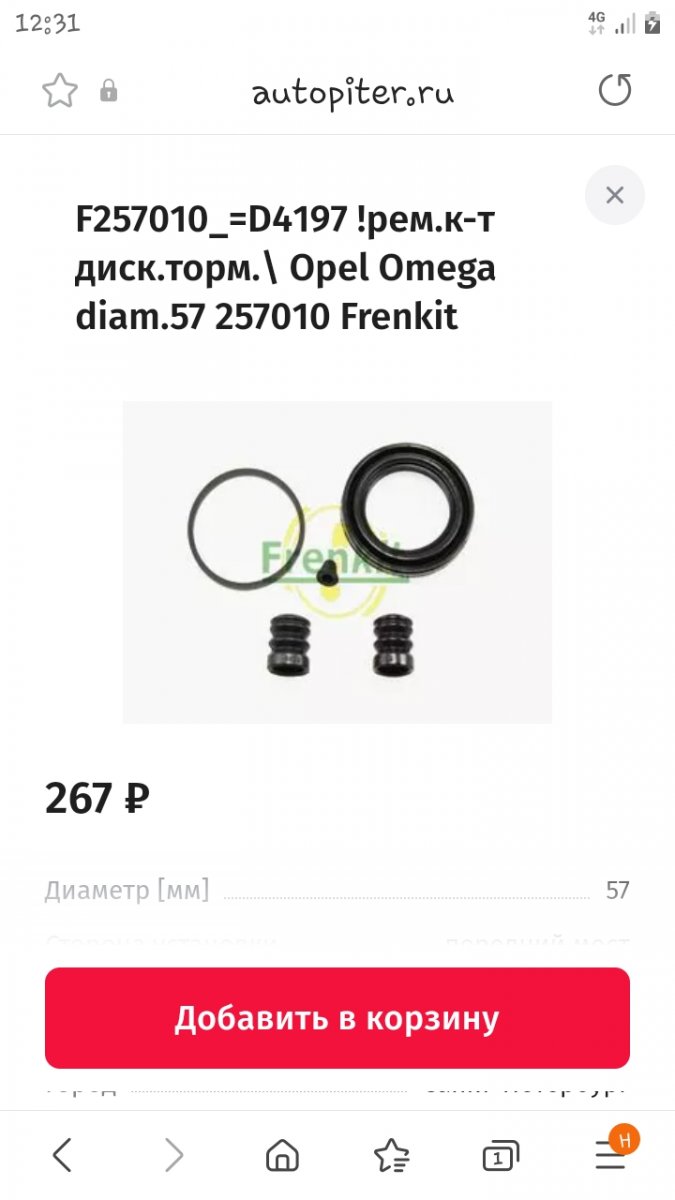
Task: Go back to the previous page
Action: coord(62,1156)
